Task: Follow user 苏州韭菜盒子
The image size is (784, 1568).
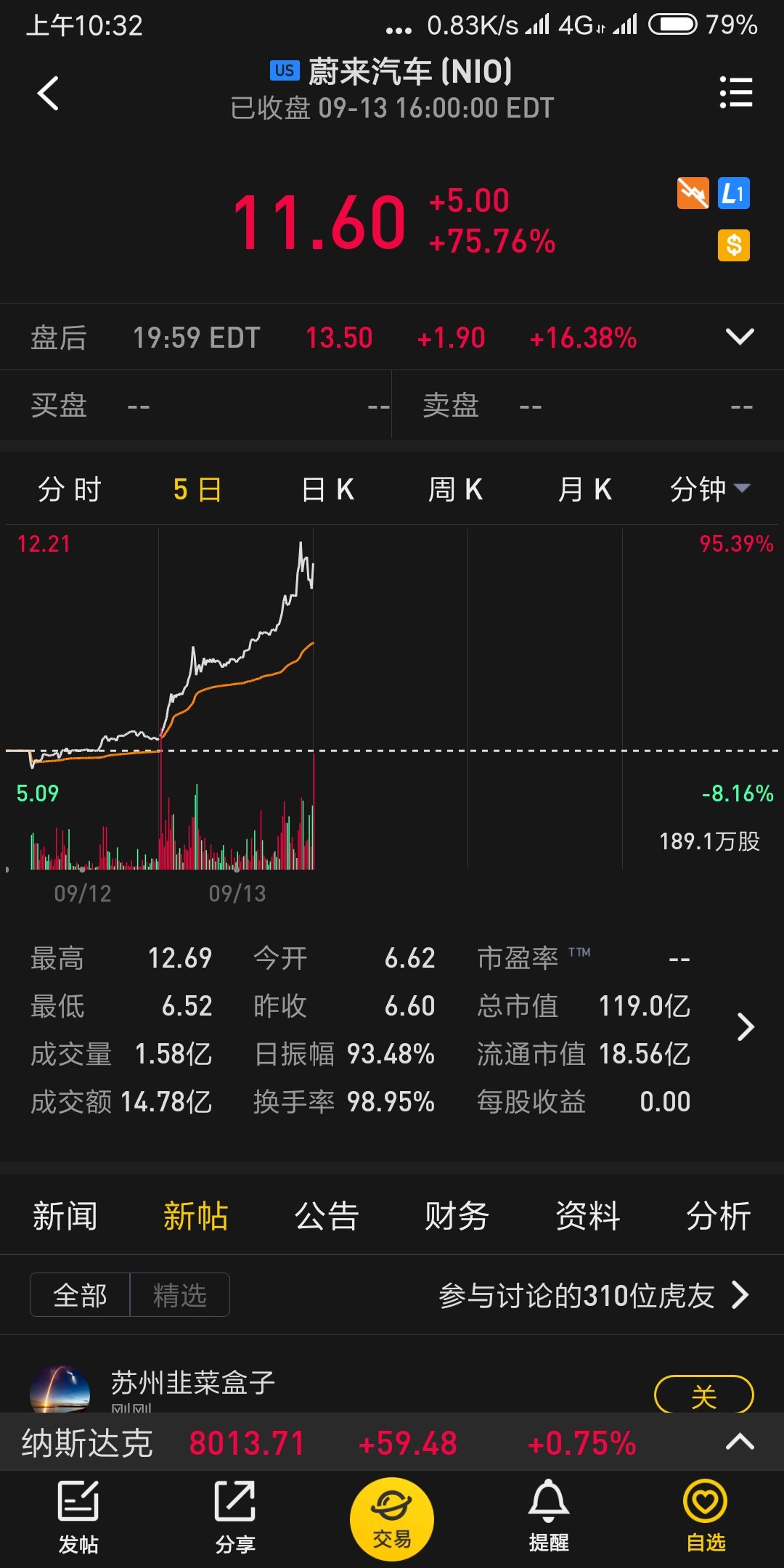Action: pos(703,1394)
